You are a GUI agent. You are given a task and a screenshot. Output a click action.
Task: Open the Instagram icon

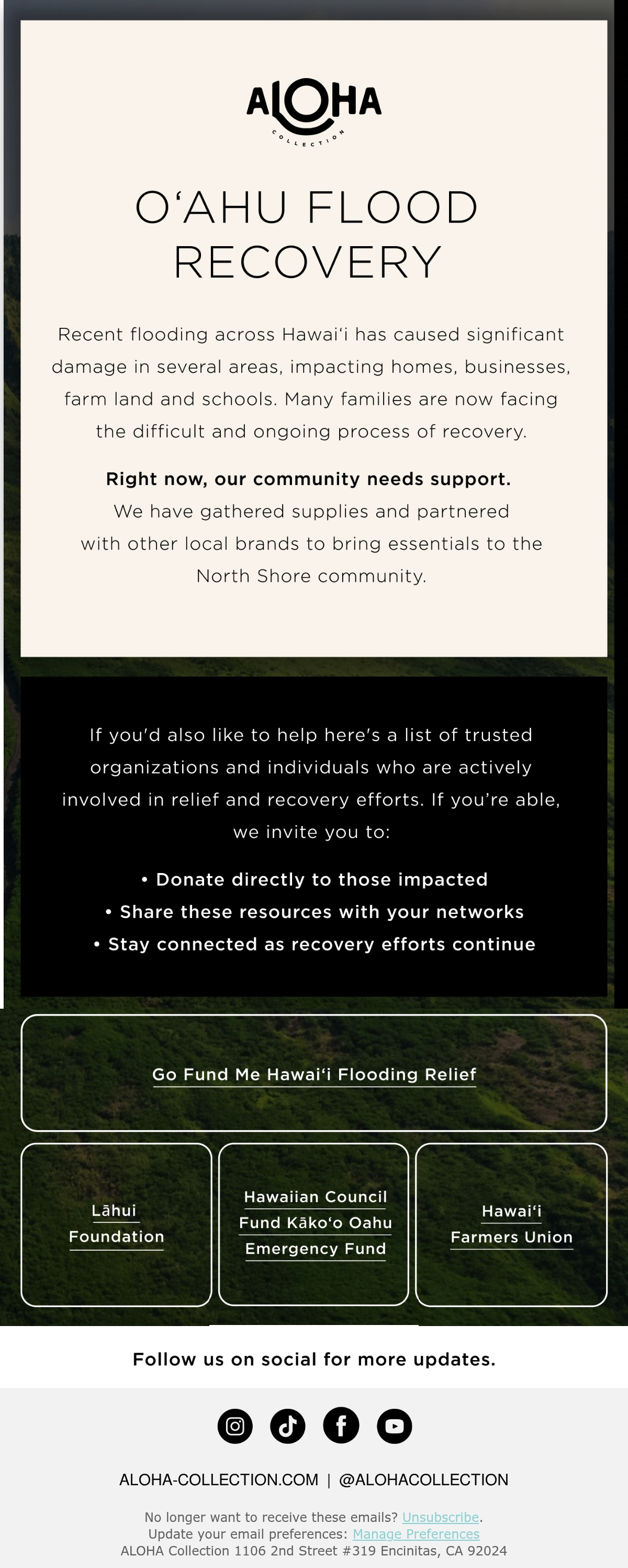[x=235, y=1426]
